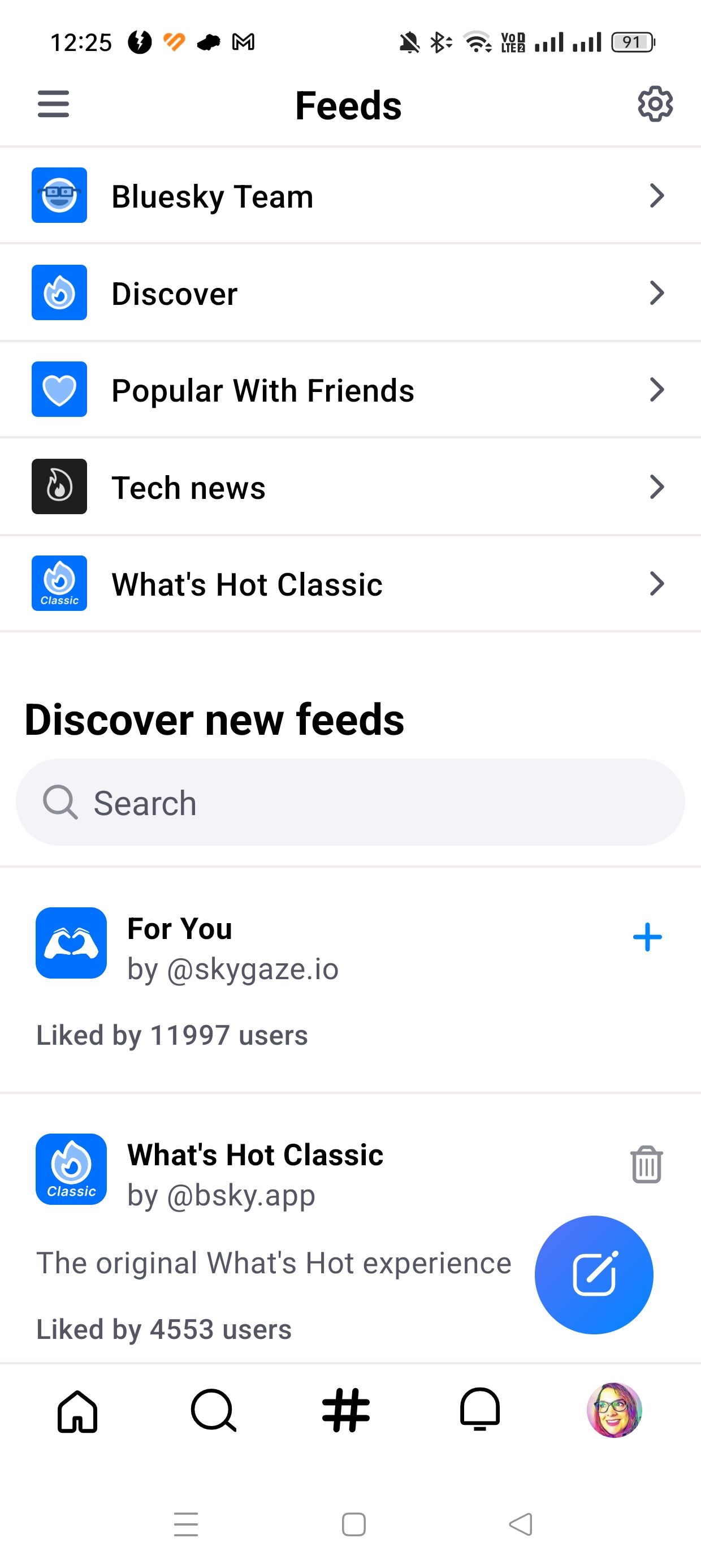Open the Tech news feed

[x=350, y=487]
